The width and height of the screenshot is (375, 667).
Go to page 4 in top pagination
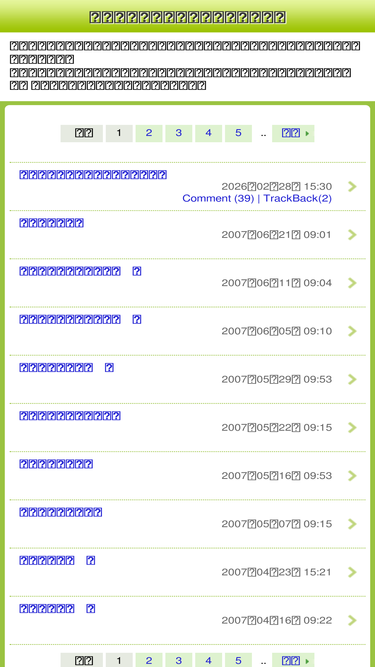click(x=208, y=133)
